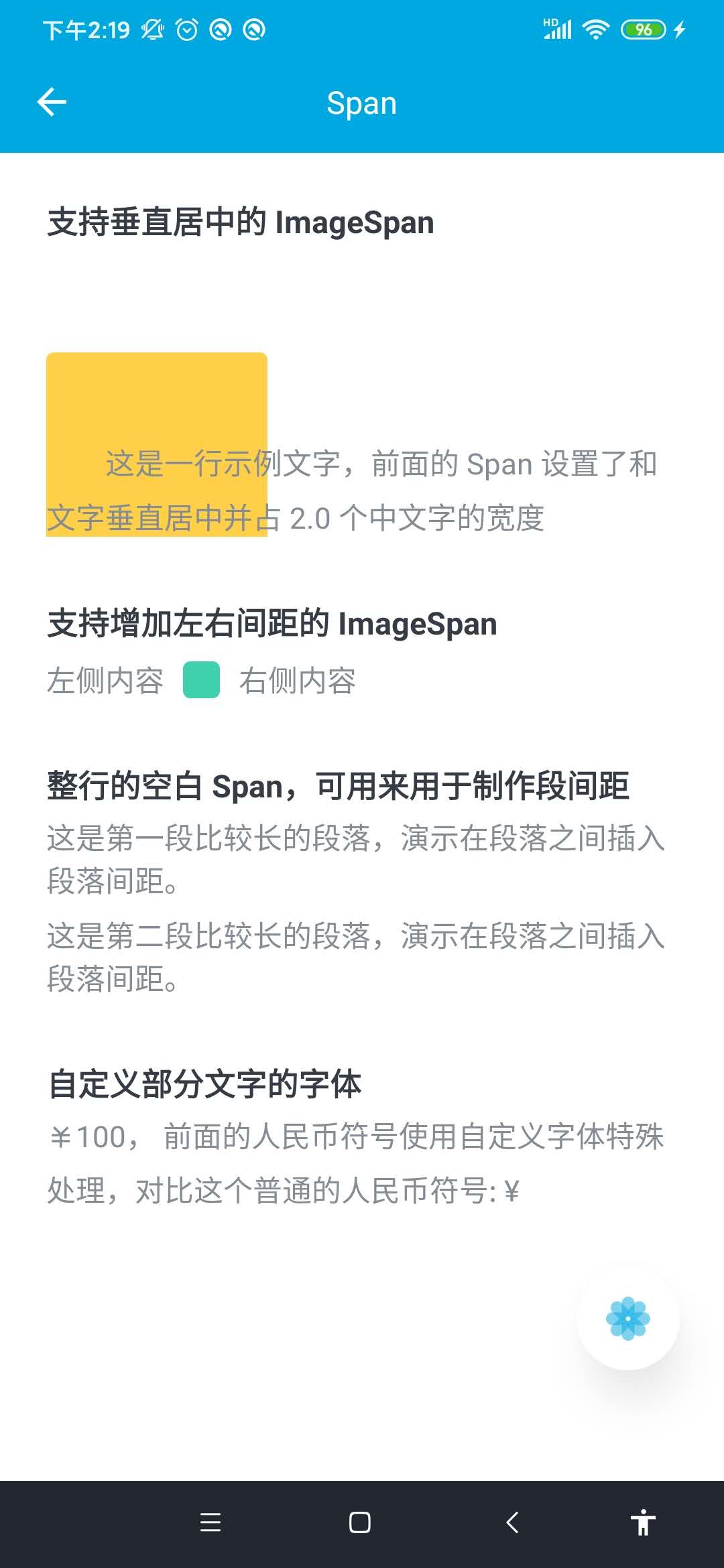Tap the charging lightning bolt icon
This screenshot has height=1568, width=724.
coord(679,29)
